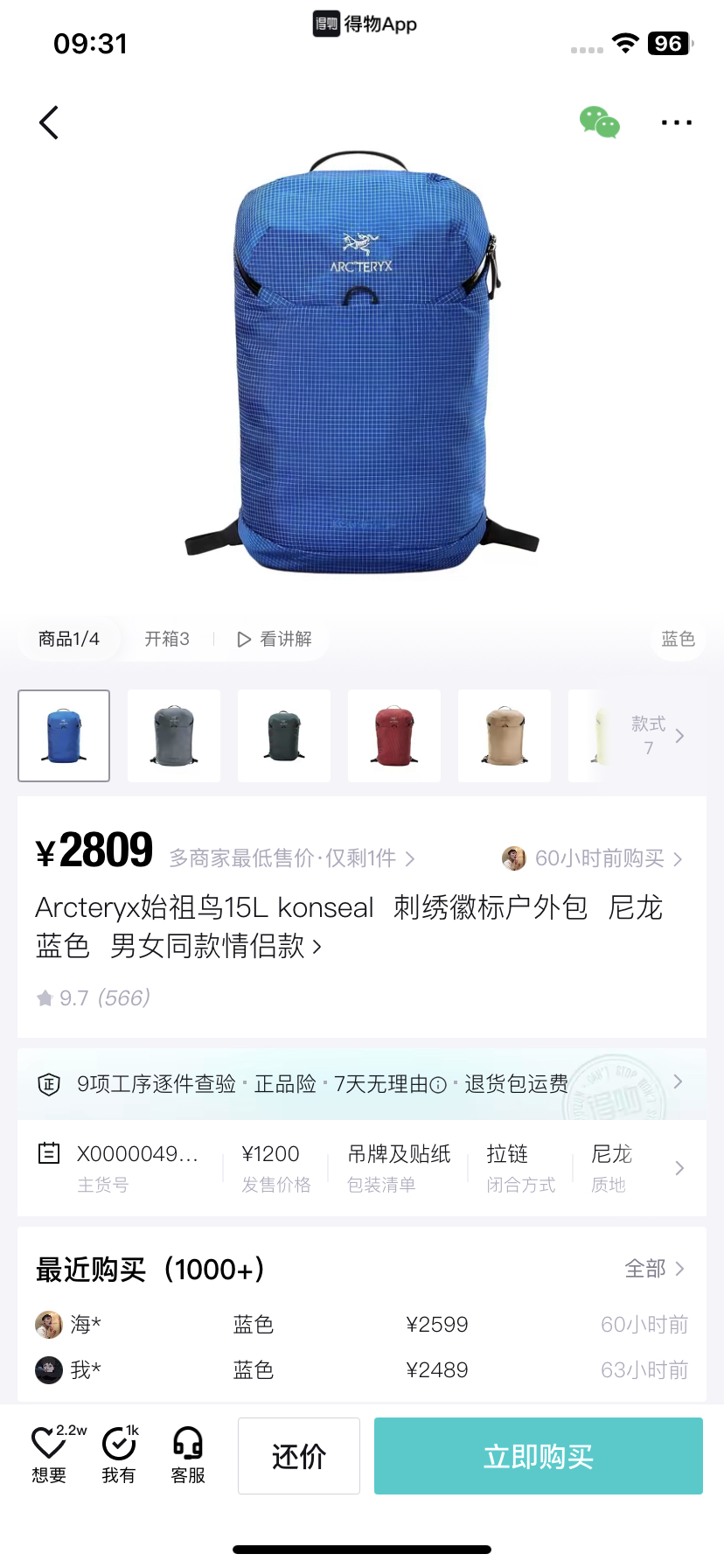The width and height of the screenshot is (724, 1568).
Task: View 全部 recent purchases
Action: 654,1269
